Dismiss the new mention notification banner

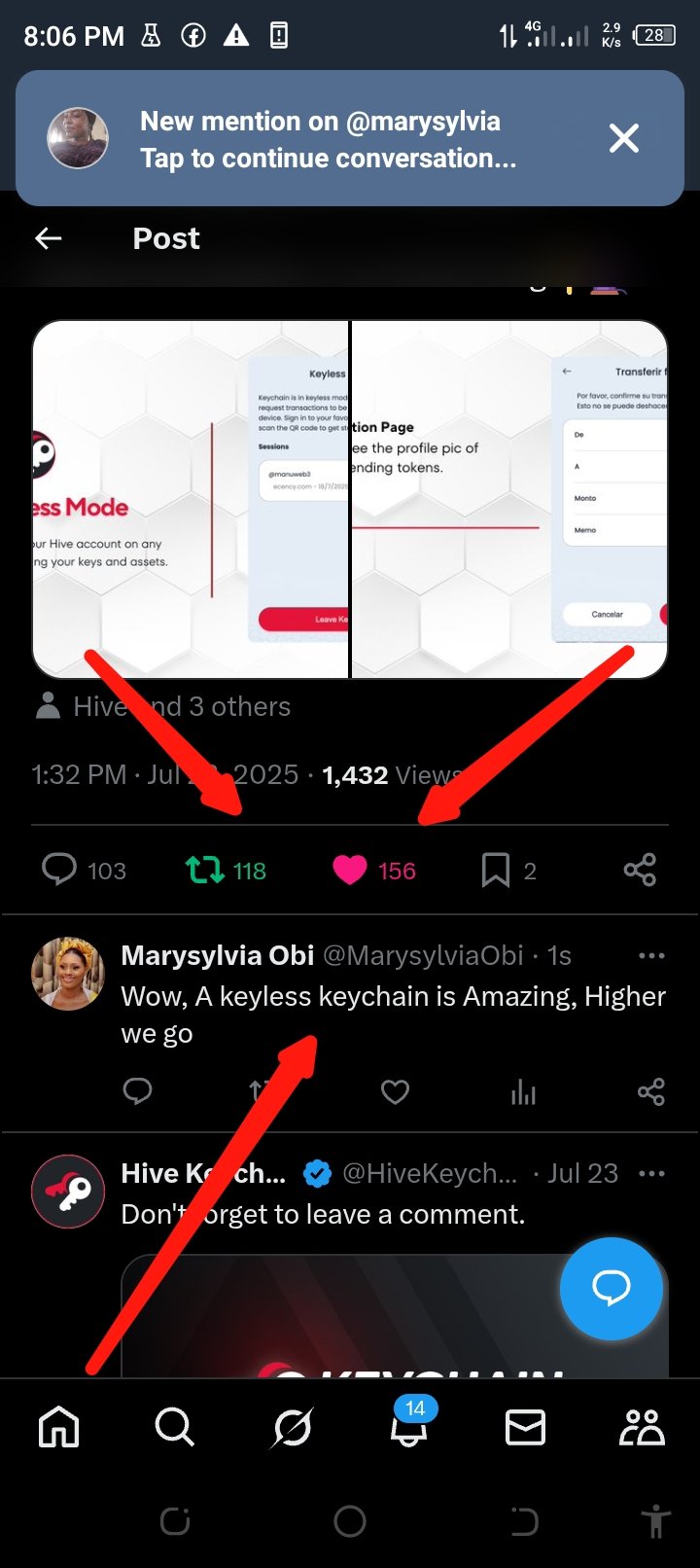(623, 138)
